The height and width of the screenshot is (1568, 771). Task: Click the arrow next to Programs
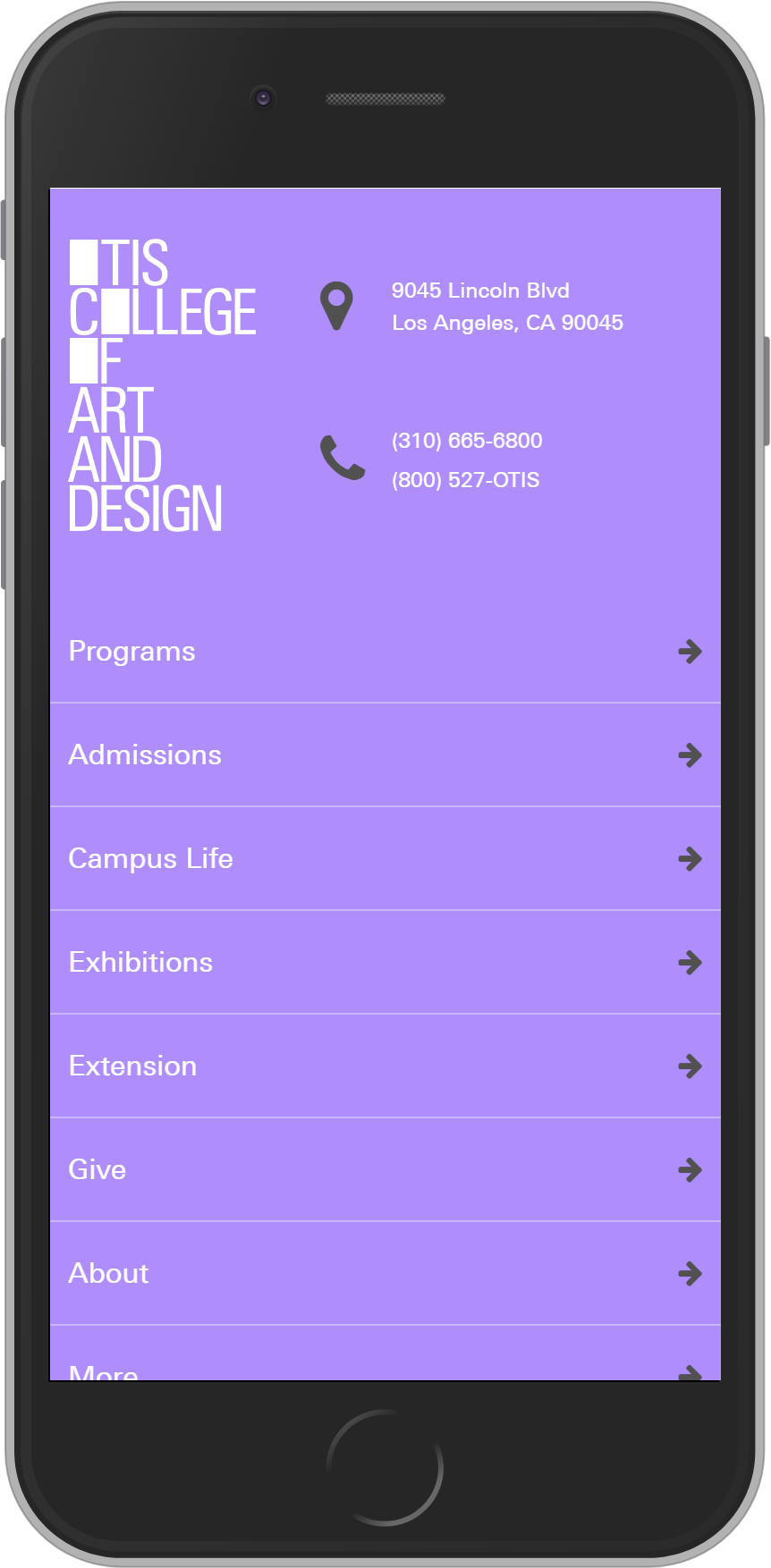[x=691, y=651]
